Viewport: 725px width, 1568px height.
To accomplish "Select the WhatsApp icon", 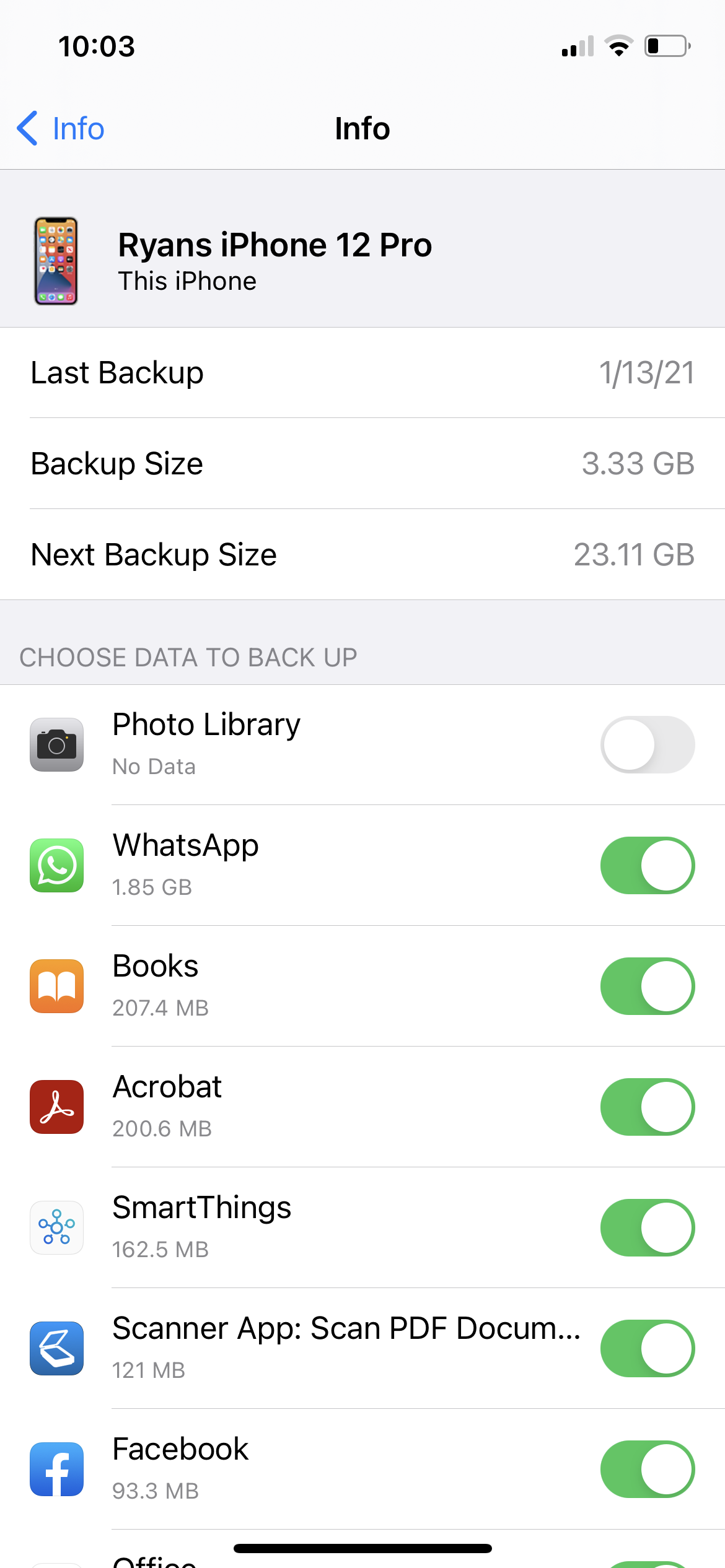I will click(x=56, y=866).
